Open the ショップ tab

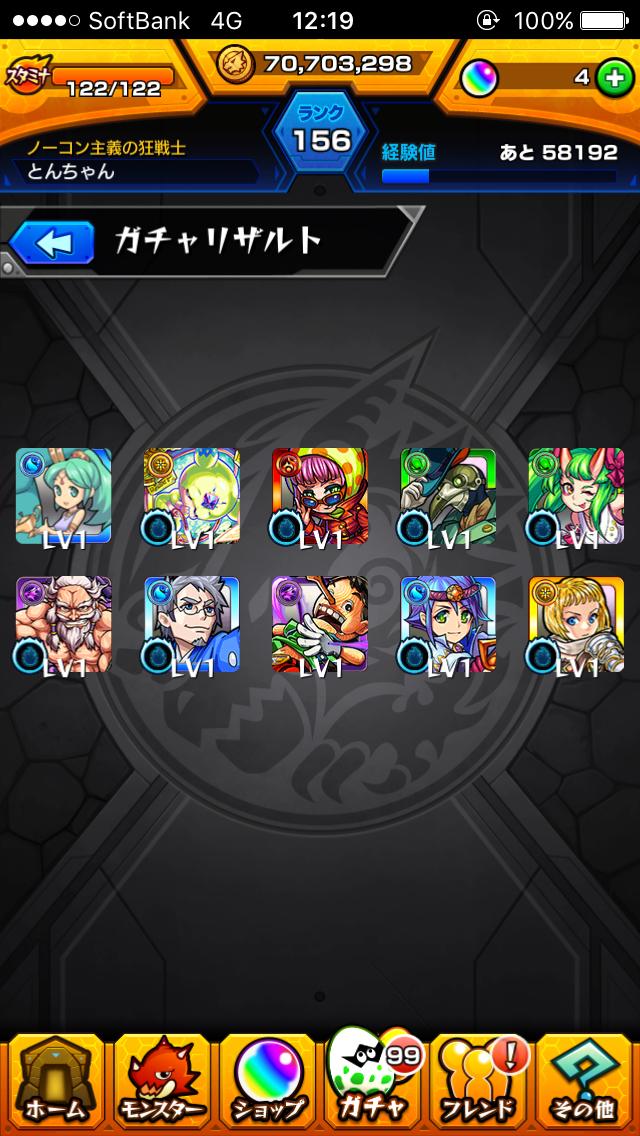tap(266, 1082)
